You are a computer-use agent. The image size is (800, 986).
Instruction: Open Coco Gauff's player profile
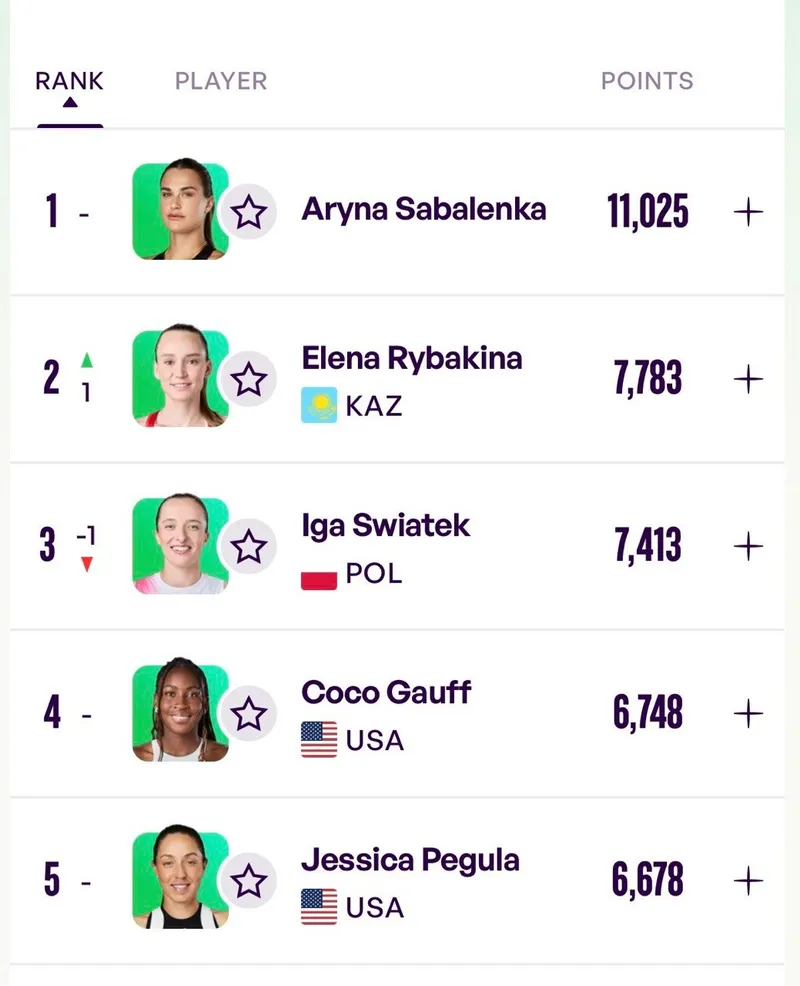coord(386,693)
